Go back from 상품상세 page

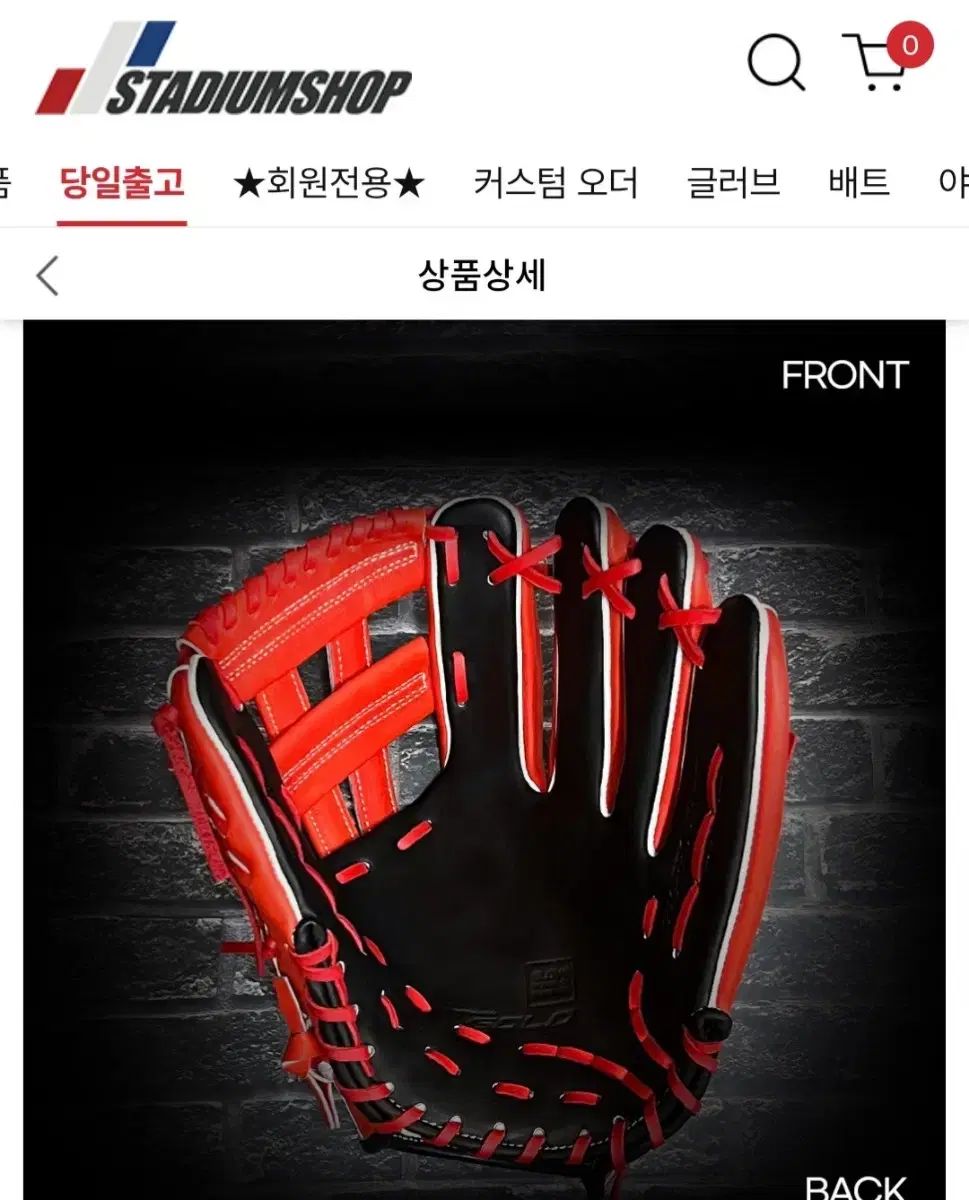click(x=47, y=276)
